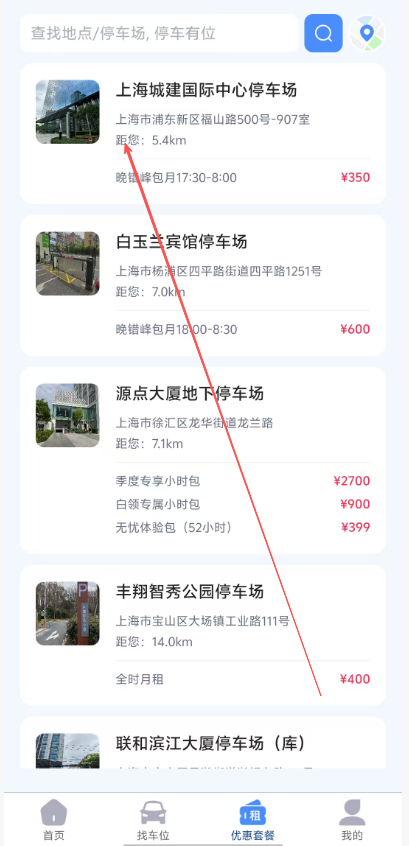Switch to the 找车位 tab

pos(153,820)
